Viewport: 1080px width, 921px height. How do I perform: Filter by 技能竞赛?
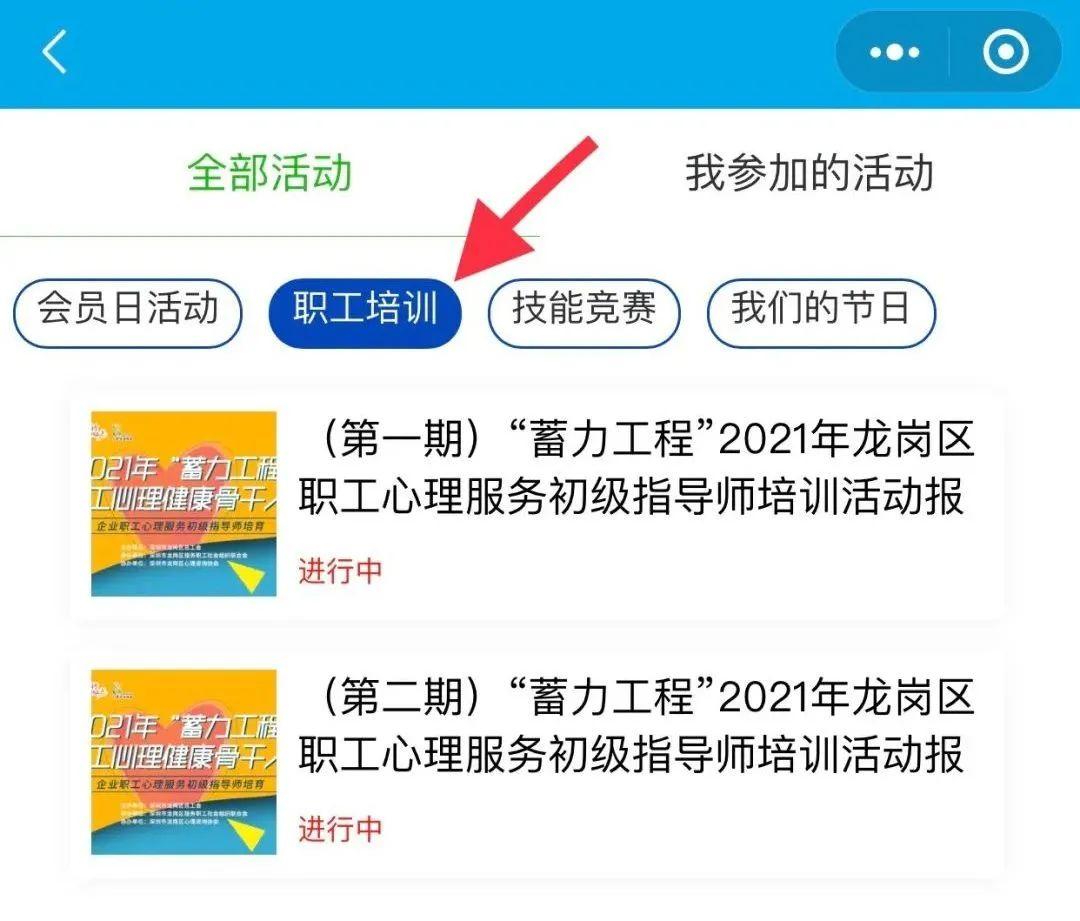(584, 313)
